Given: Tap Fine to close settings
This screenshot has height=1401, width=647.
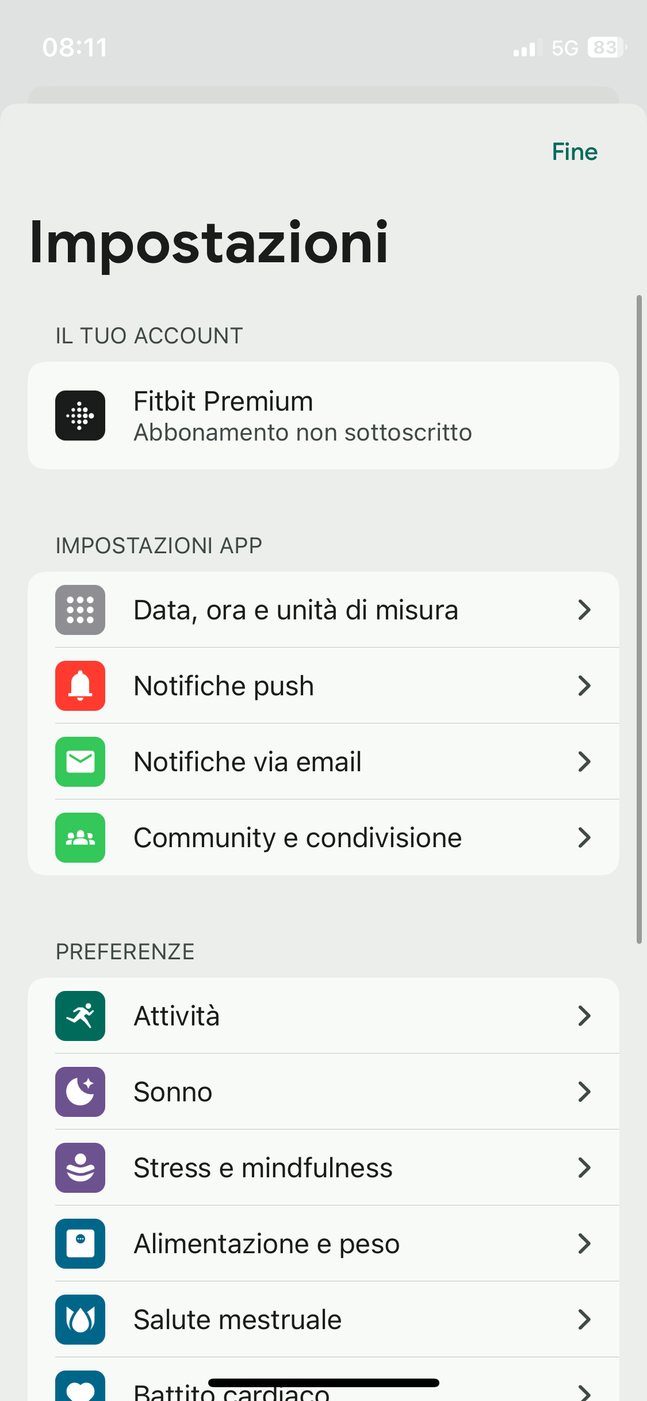Looking at the screenshot, I should tap(574, 152).
